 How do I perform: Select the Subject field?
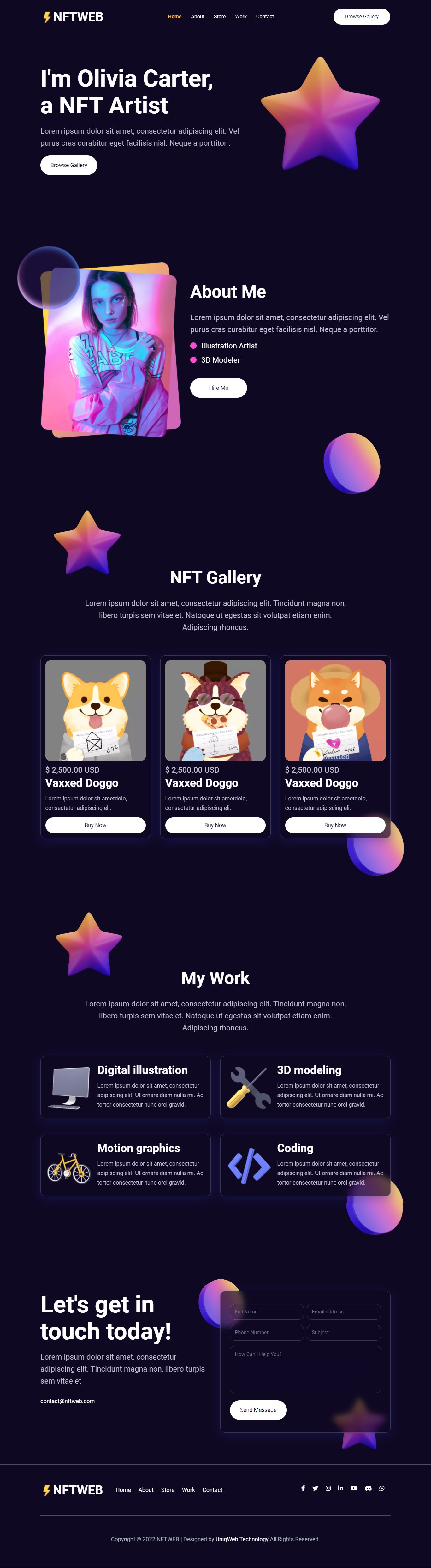pos(344,1332)
